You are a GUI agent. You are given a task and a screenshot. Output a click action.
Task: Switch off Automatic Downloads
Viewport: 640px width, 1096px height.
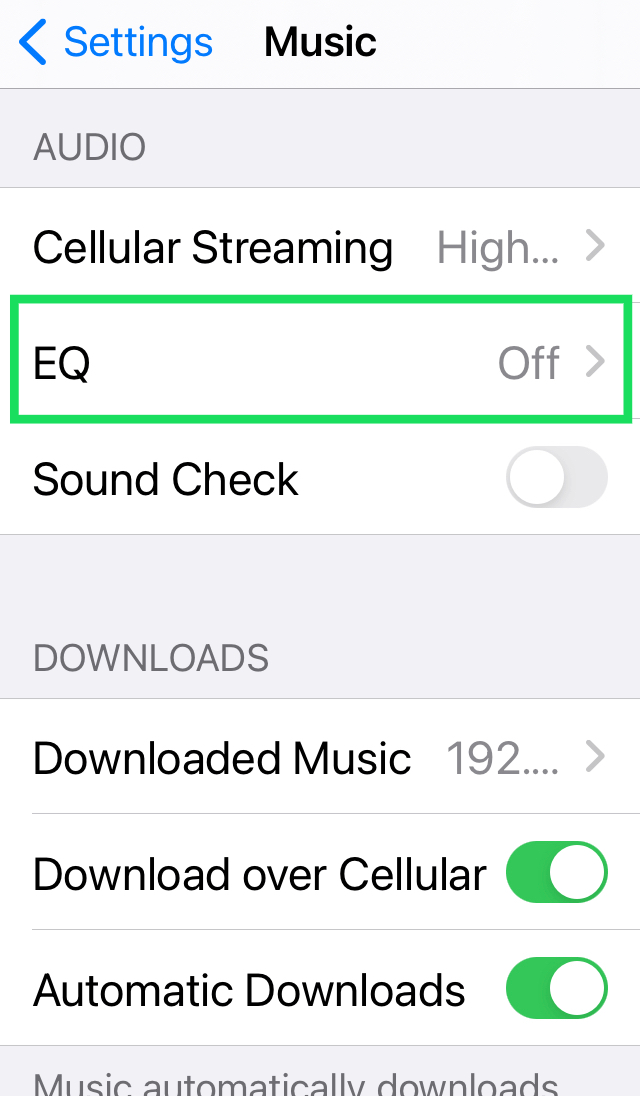pyautogui.click(x=557, y=988)
